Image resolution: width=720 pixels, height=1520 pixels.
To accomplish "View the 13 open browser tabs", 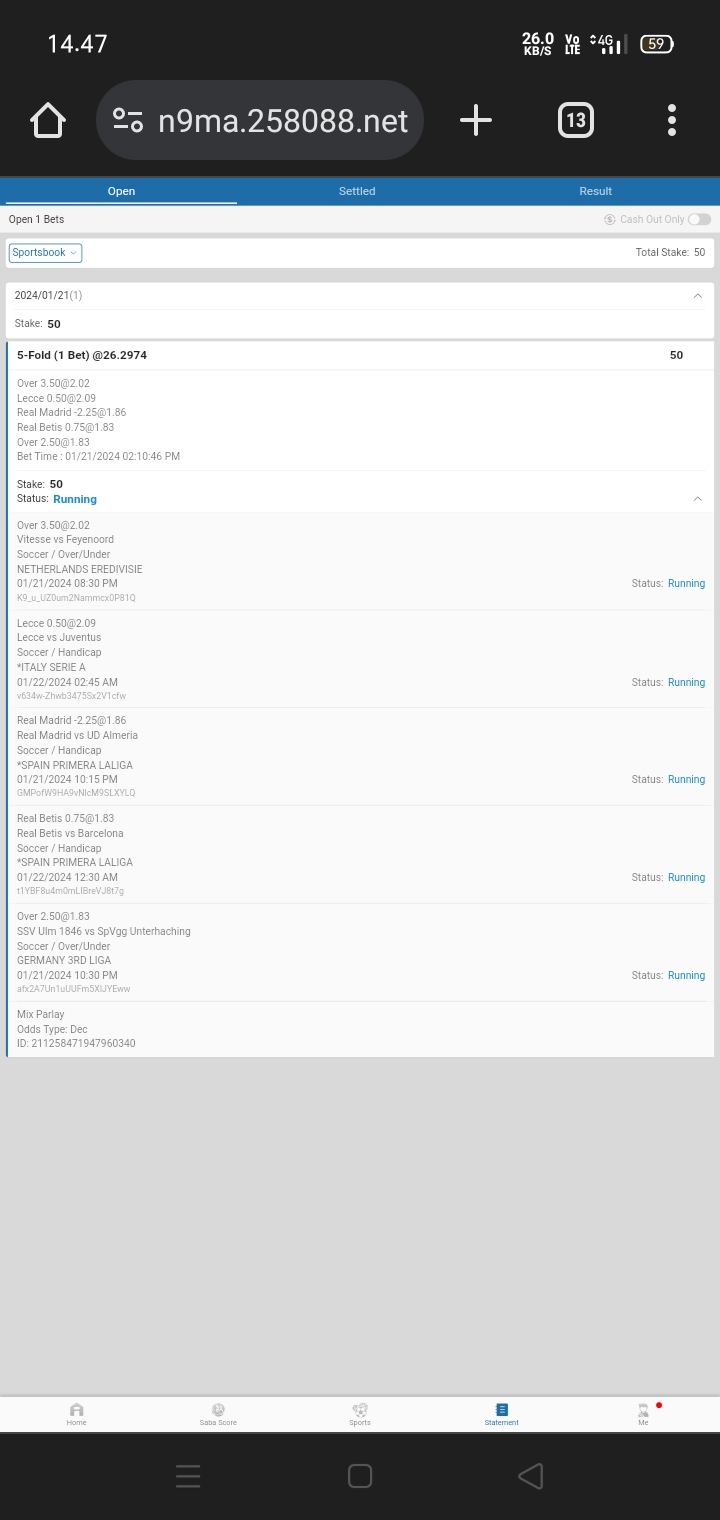I will pyautogui.click(x=575, y=121).
